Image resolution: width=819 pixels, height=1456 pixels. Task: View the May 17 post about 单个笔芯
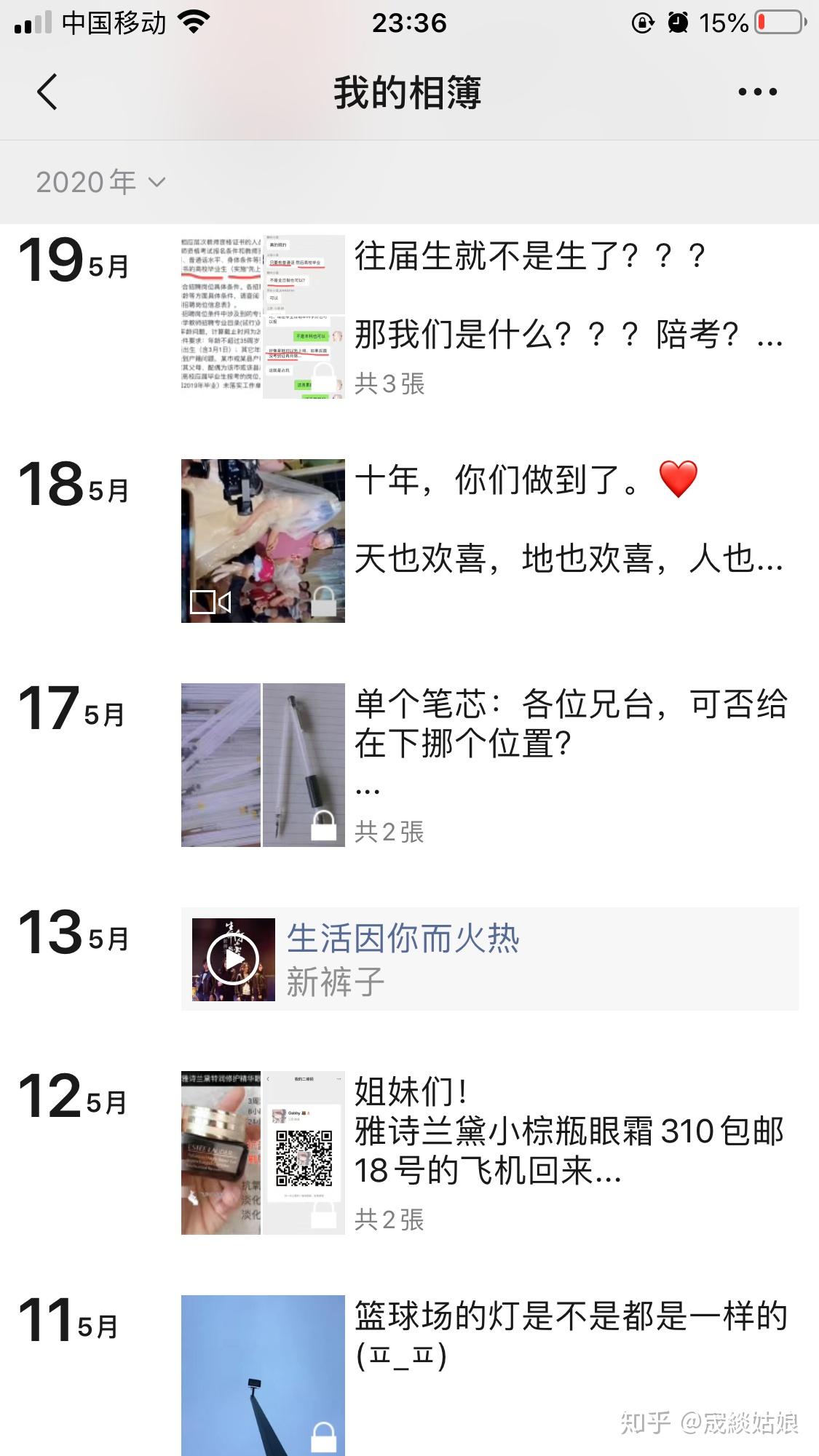point(568,744)
